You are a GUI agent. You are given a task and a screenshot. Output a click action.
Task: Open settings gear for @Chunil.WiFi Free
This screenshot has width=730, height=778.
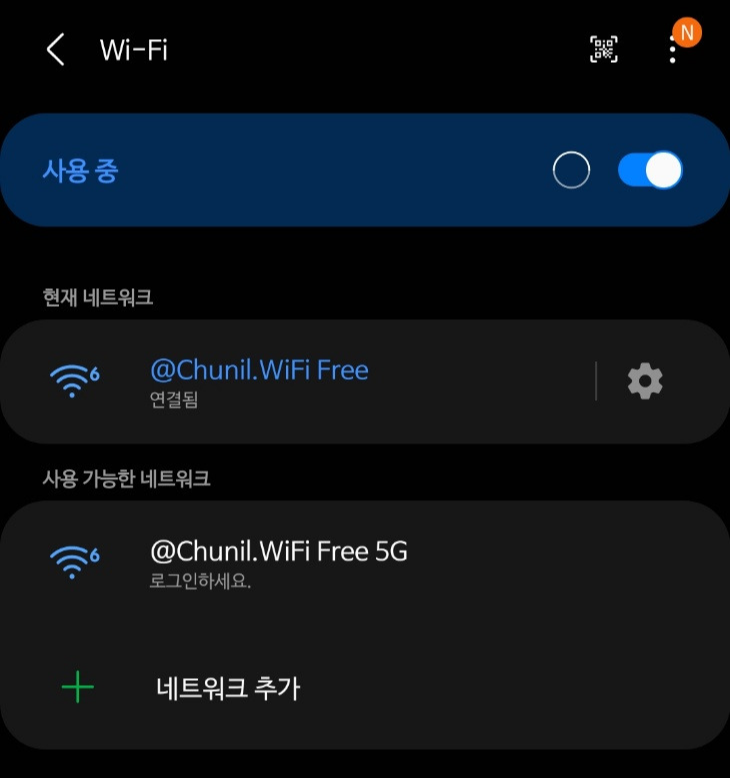[x=644, y=381]
